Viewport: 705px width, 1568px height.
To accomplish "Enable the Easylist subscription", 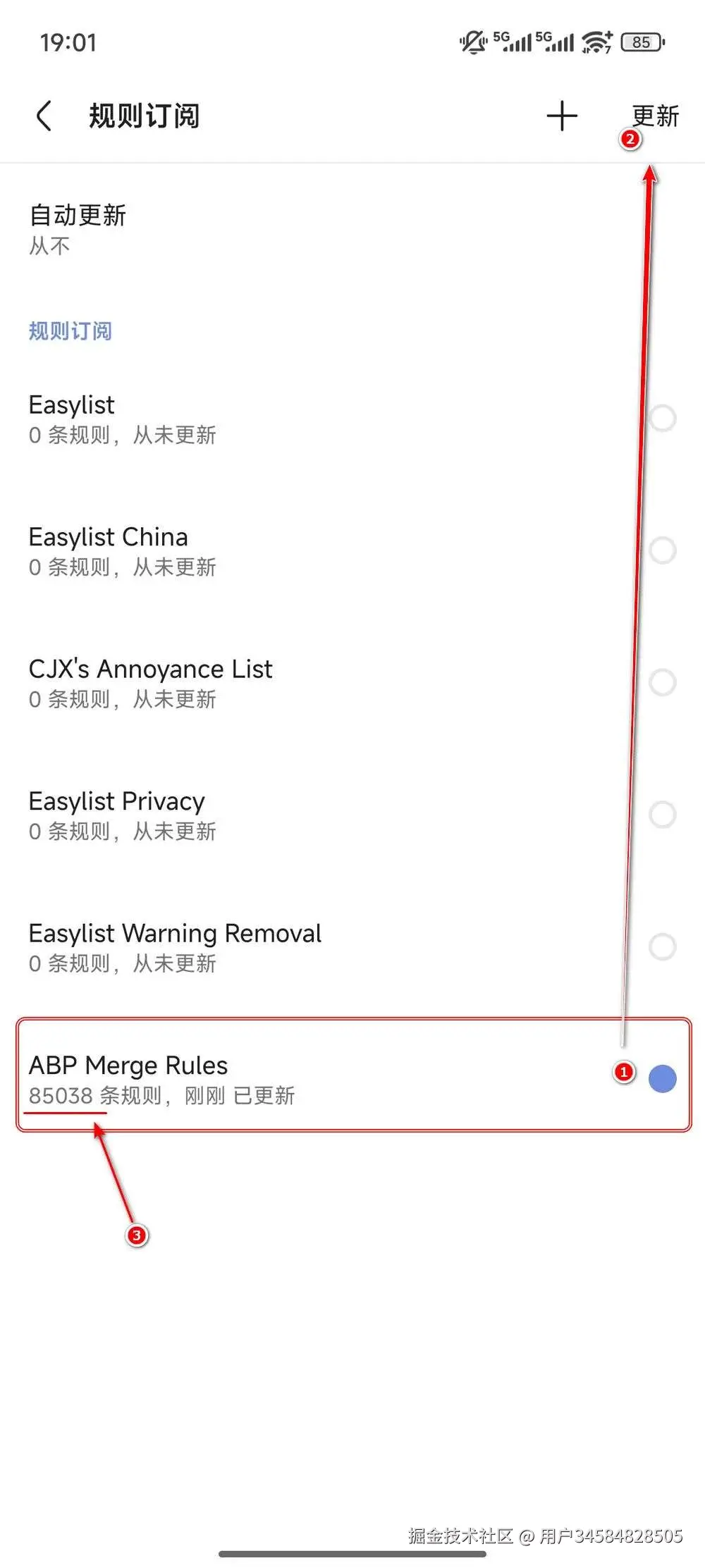I will [x=662, y=419].
